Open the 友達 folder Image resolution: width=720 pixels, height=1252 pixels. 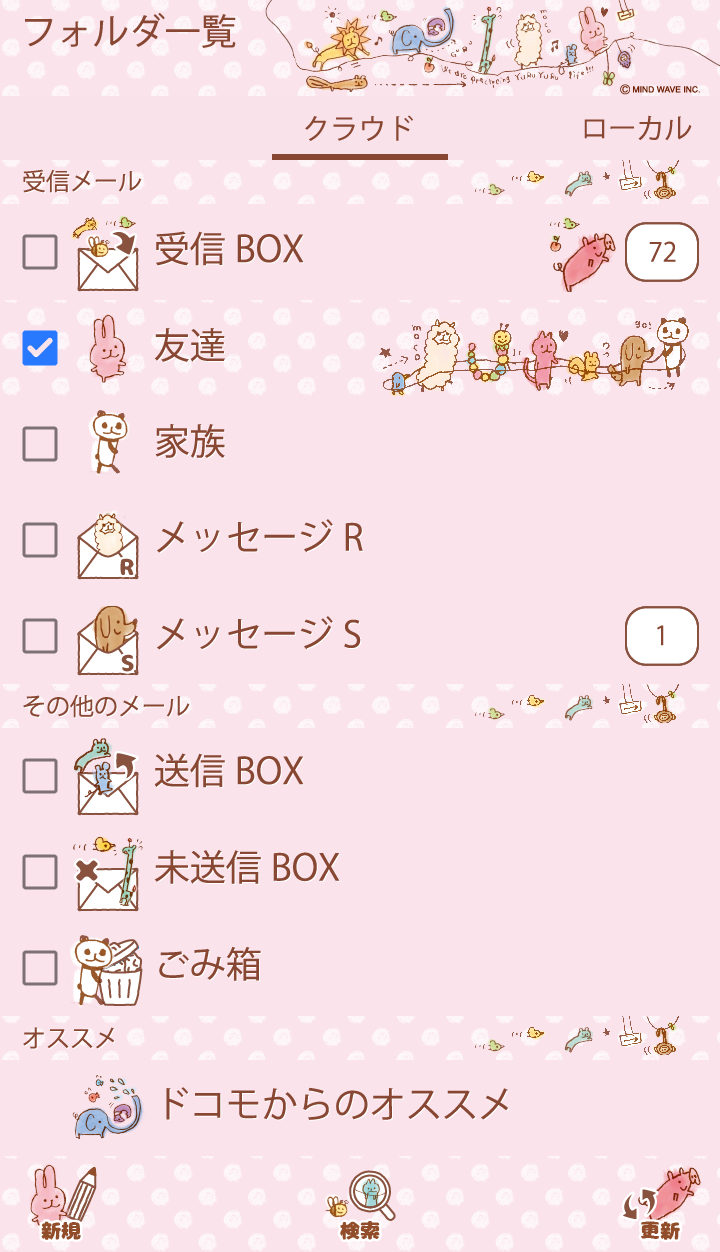pyautogui.click(x=190, y=346)
